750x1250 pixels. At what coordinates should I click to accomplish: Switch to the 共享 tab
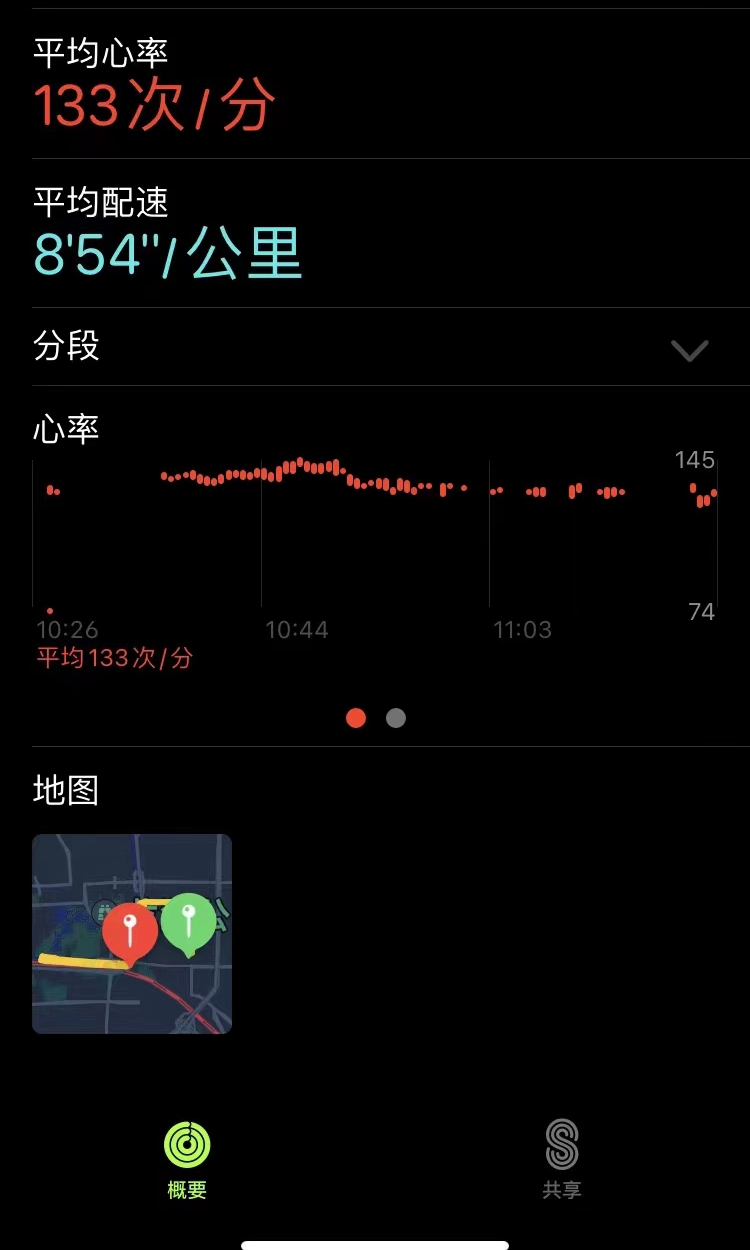[x=562, y=1158]
